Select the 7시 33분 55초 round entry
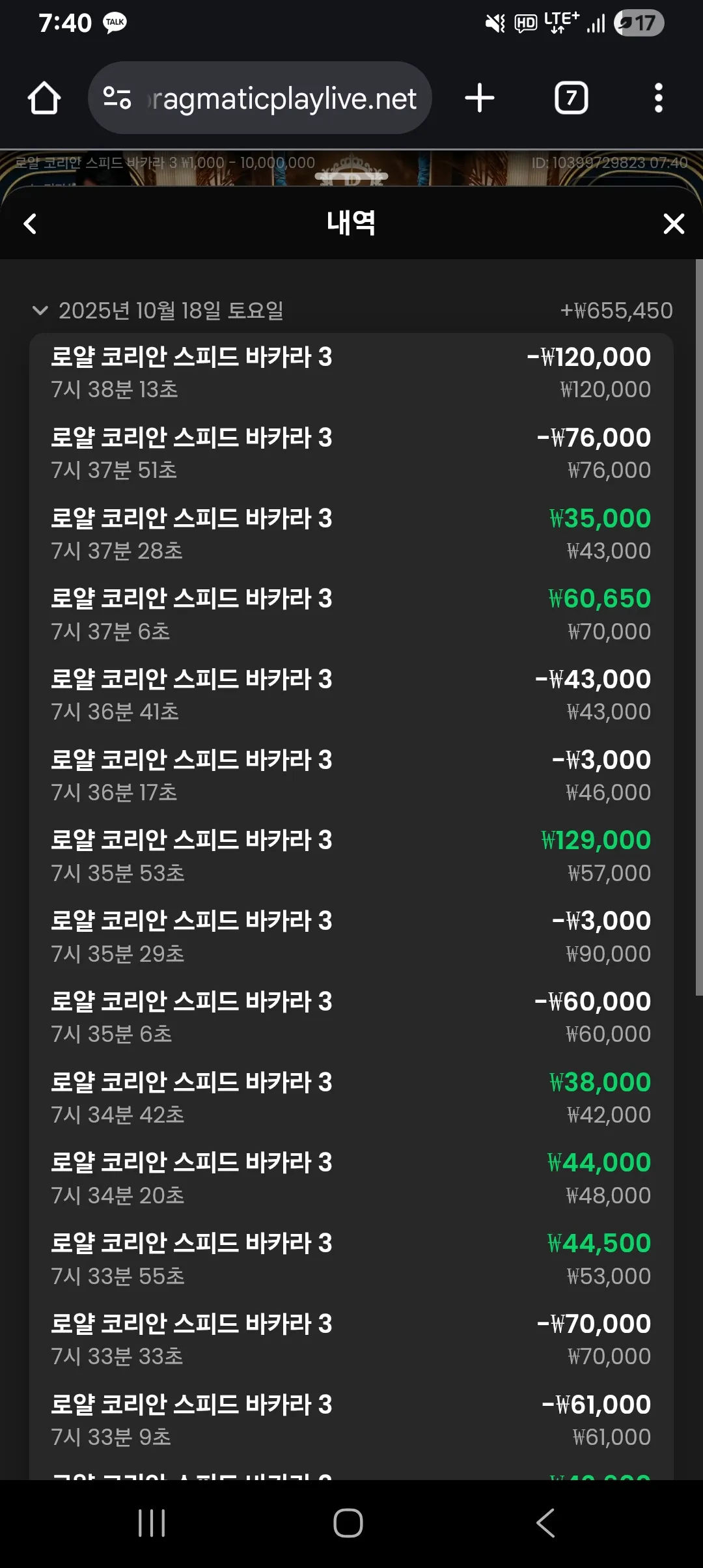The image size is (703, 1568). pyautogui.click(x=351, y=1259)
